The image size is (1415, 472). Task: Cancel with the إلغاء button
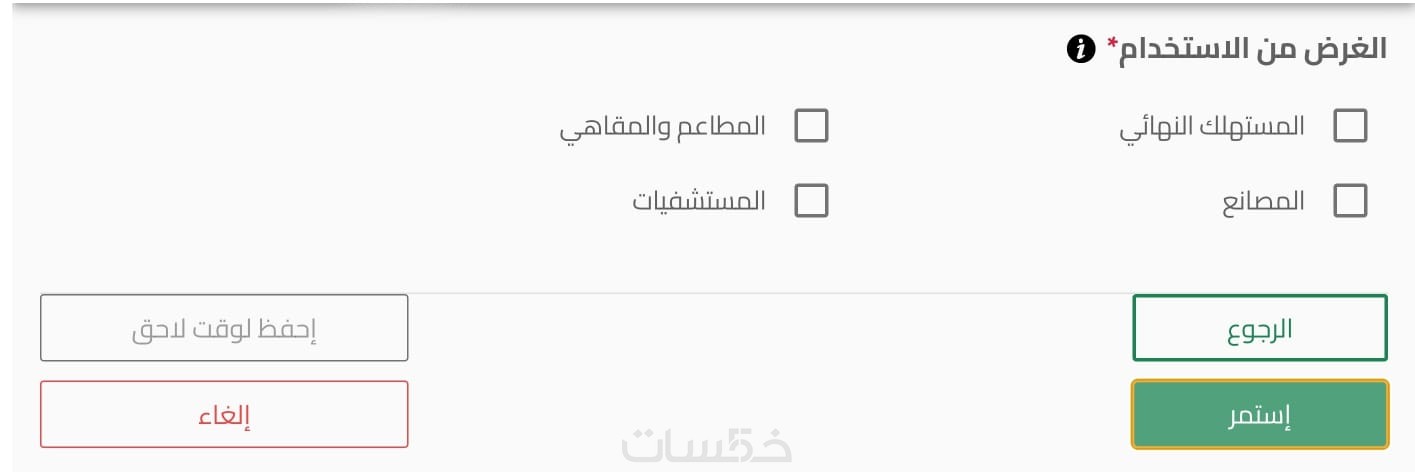click(x=224, y=414)
